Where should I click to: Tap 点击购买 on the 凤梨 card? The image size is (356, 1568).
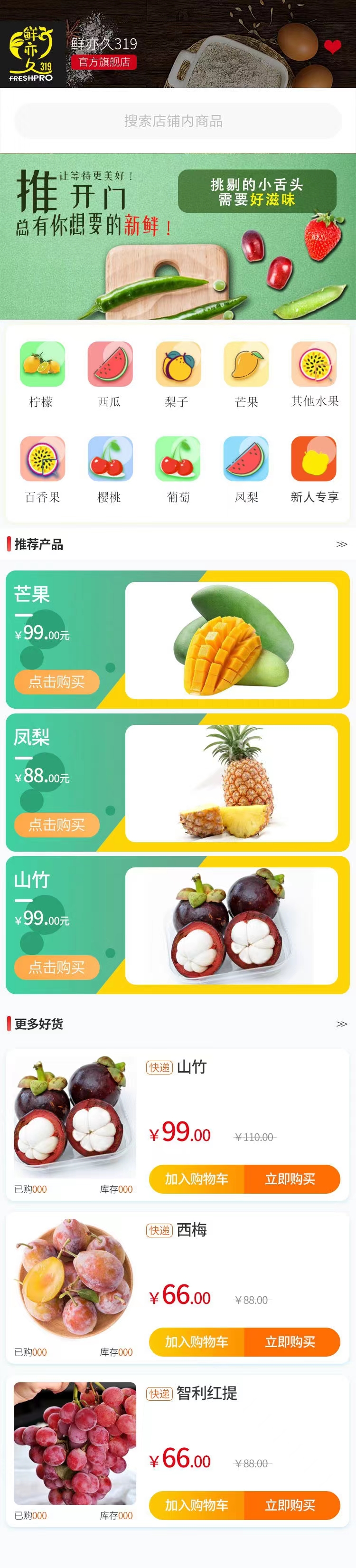56,825
